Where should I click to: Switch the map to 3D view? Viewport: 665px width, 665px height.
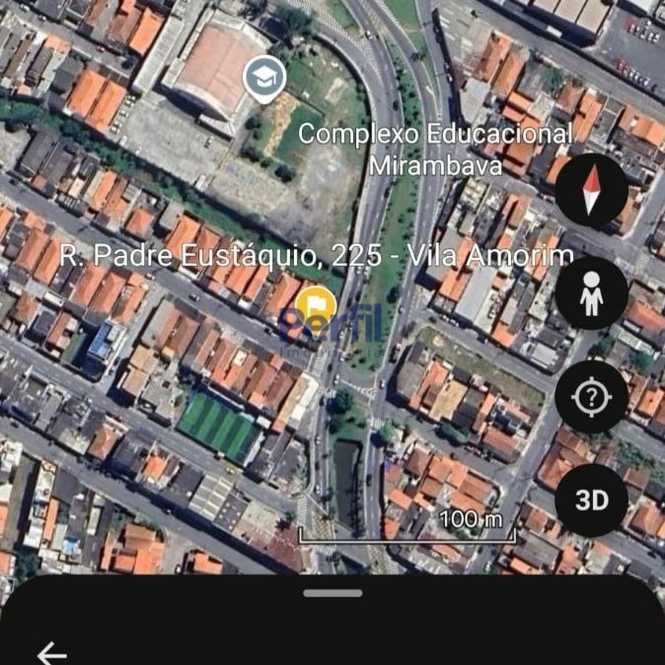pyautogui.click(x=591, y=500)
